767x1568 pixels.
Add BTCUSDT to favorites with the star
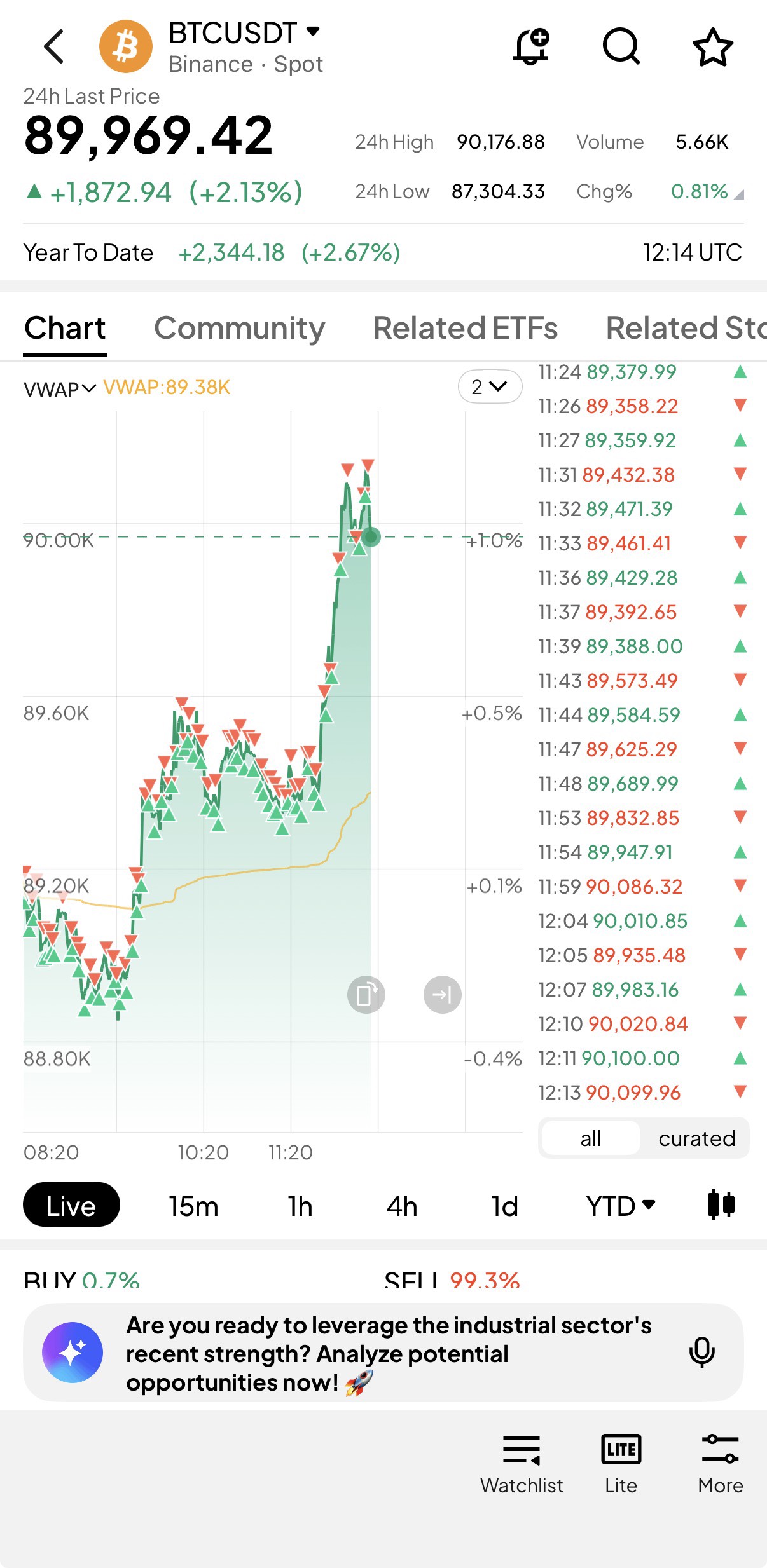click(x=712, y=47)
